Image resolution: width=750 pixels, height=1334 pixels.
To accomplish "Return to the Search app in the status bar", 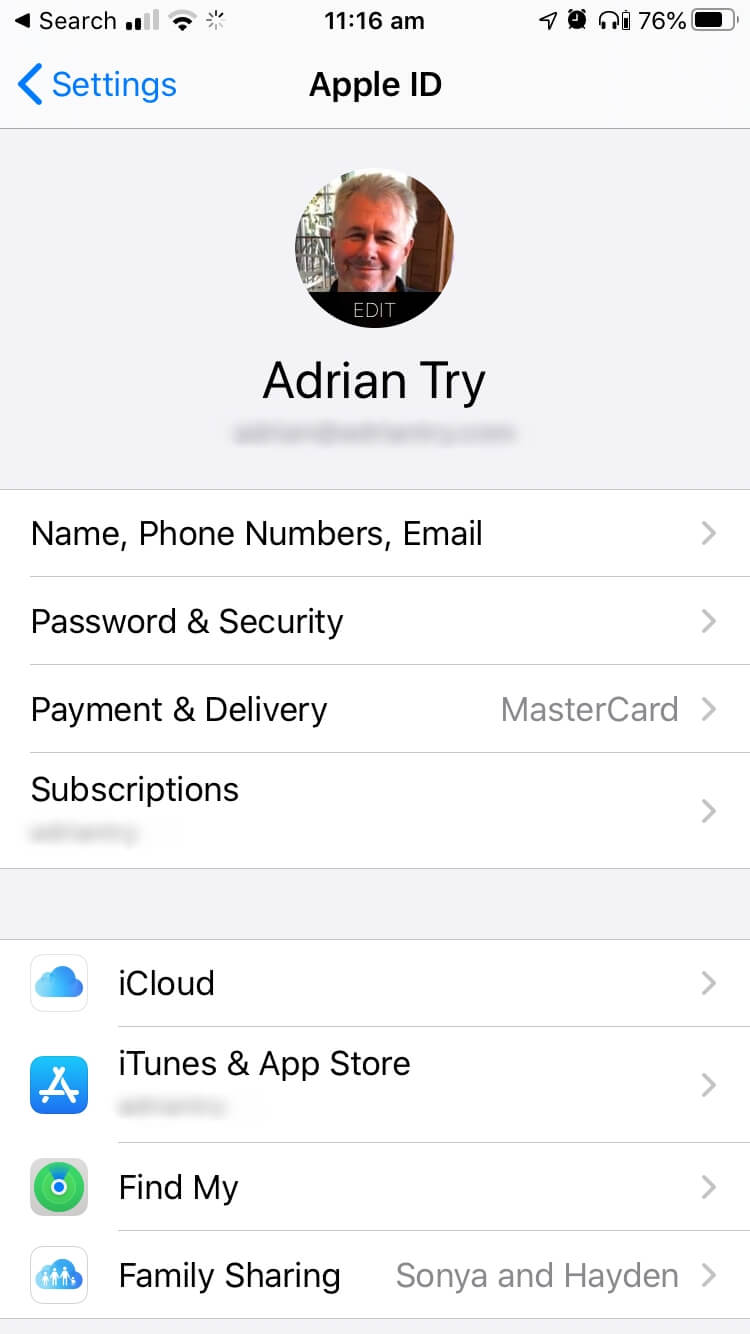I will click(x=65, y=20).
